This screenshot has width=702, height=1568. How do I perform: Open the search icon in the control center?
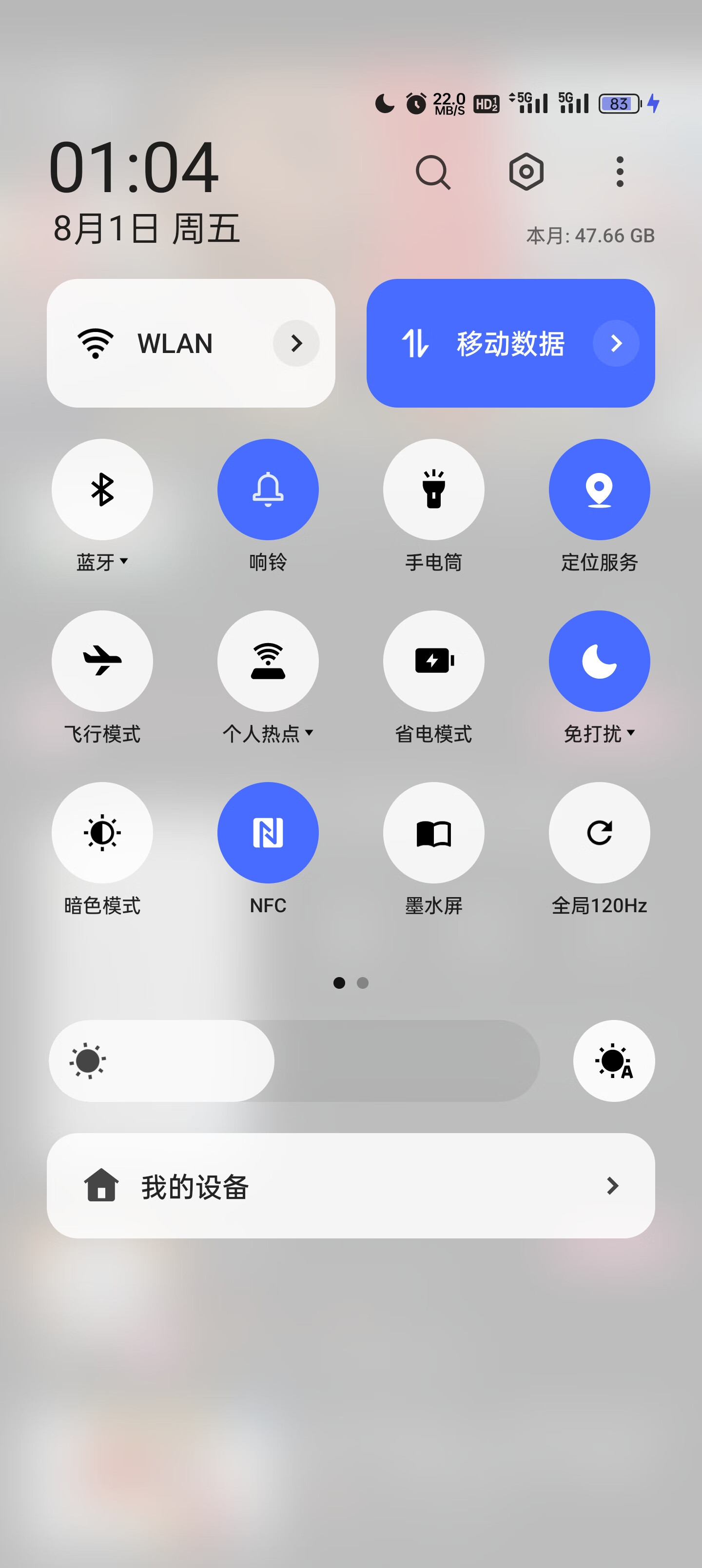[x=433, y=172]
